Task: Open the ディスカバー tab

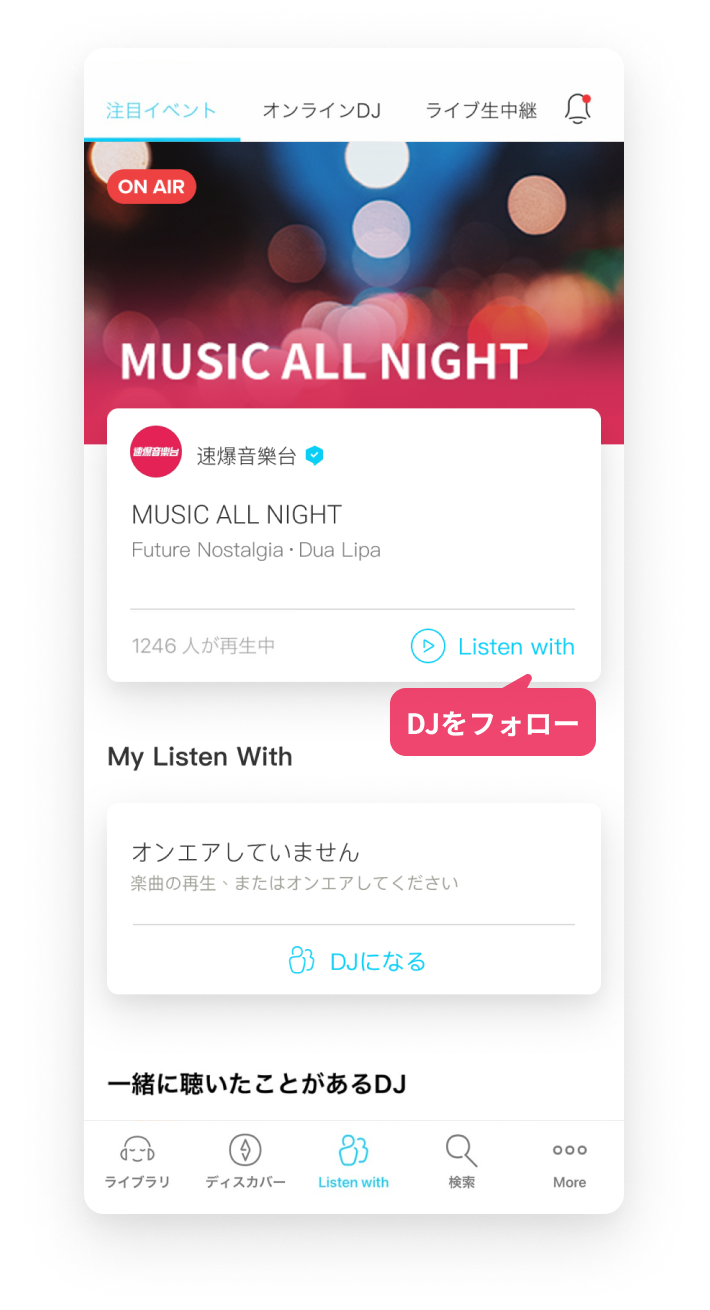Action: pyautogui.click(x=245, y=1162)
